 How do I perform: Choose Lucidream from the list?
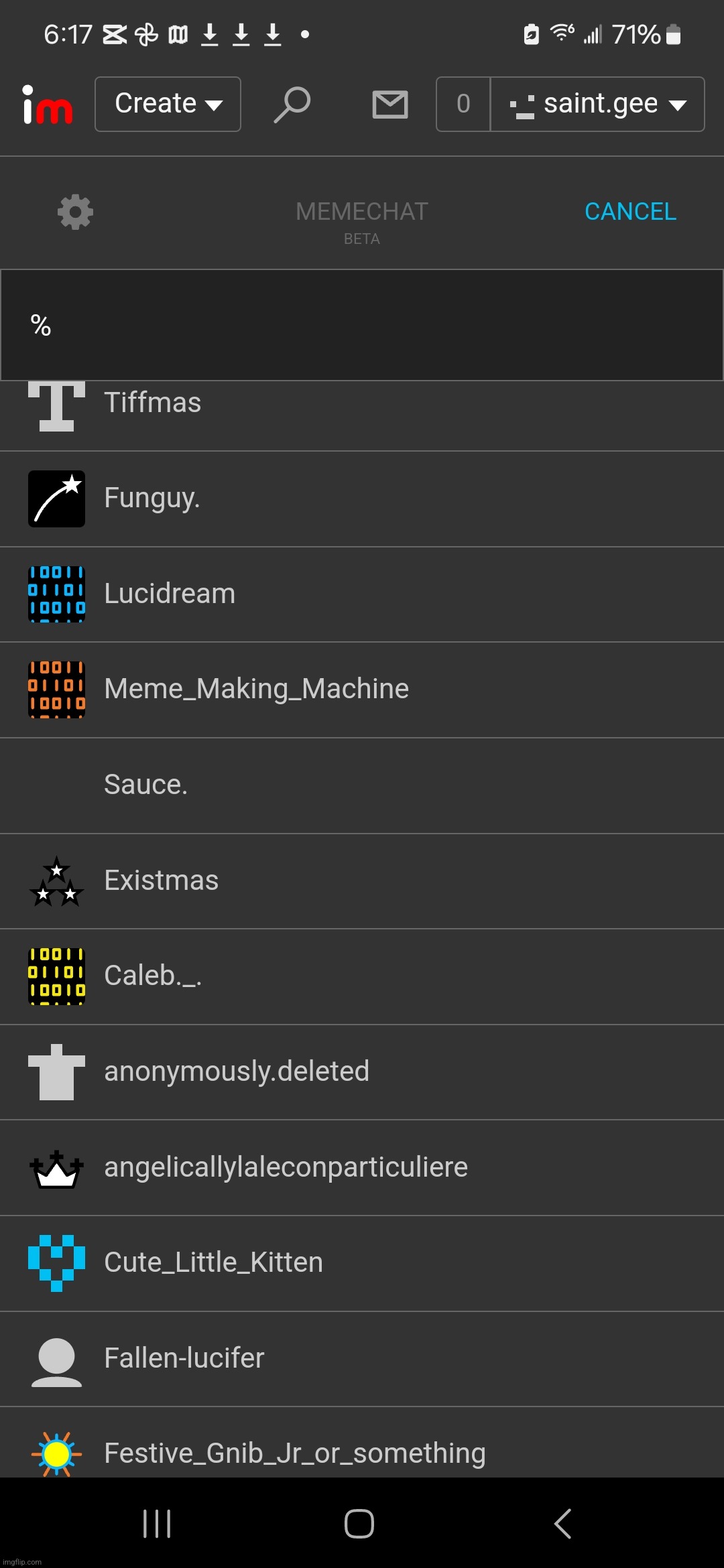tap(170, 594)
